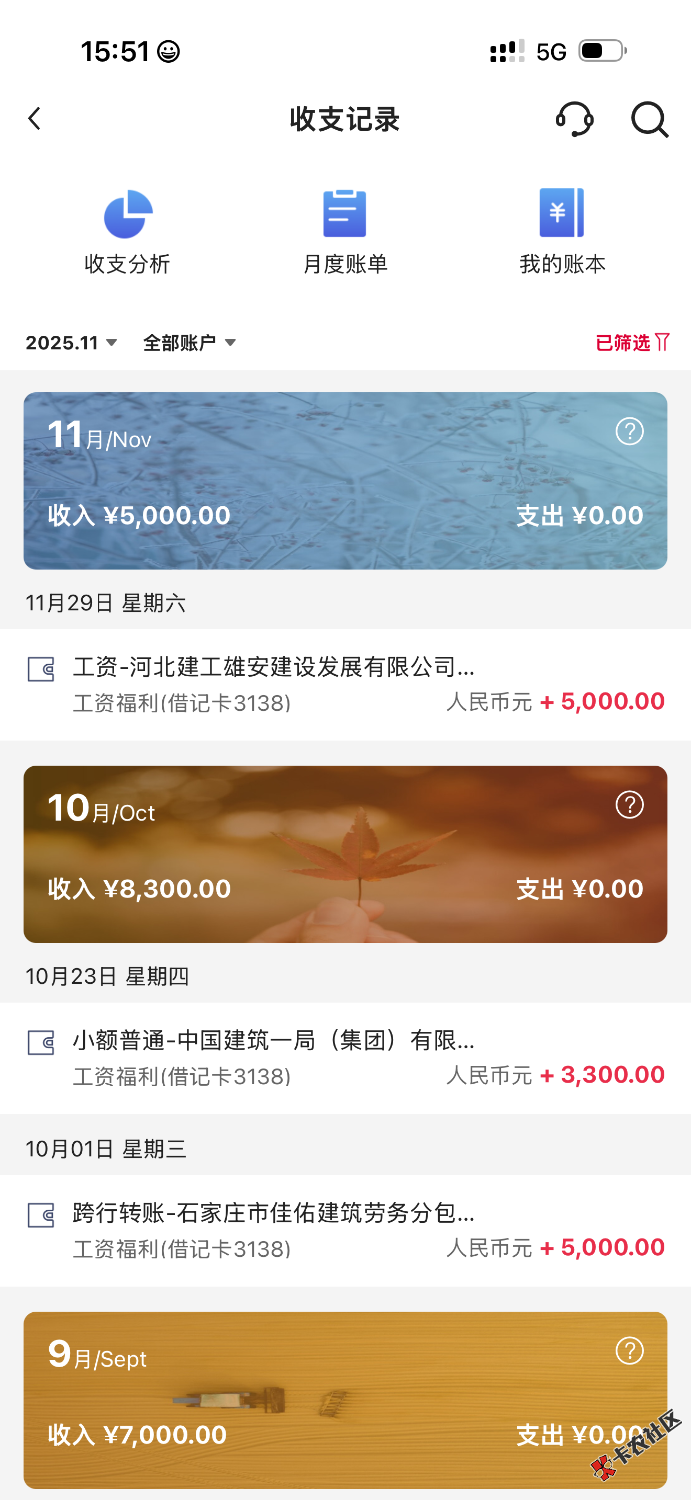691x1500 pixels.
Task: Open search for transaction records
Action: coord(649,119)
